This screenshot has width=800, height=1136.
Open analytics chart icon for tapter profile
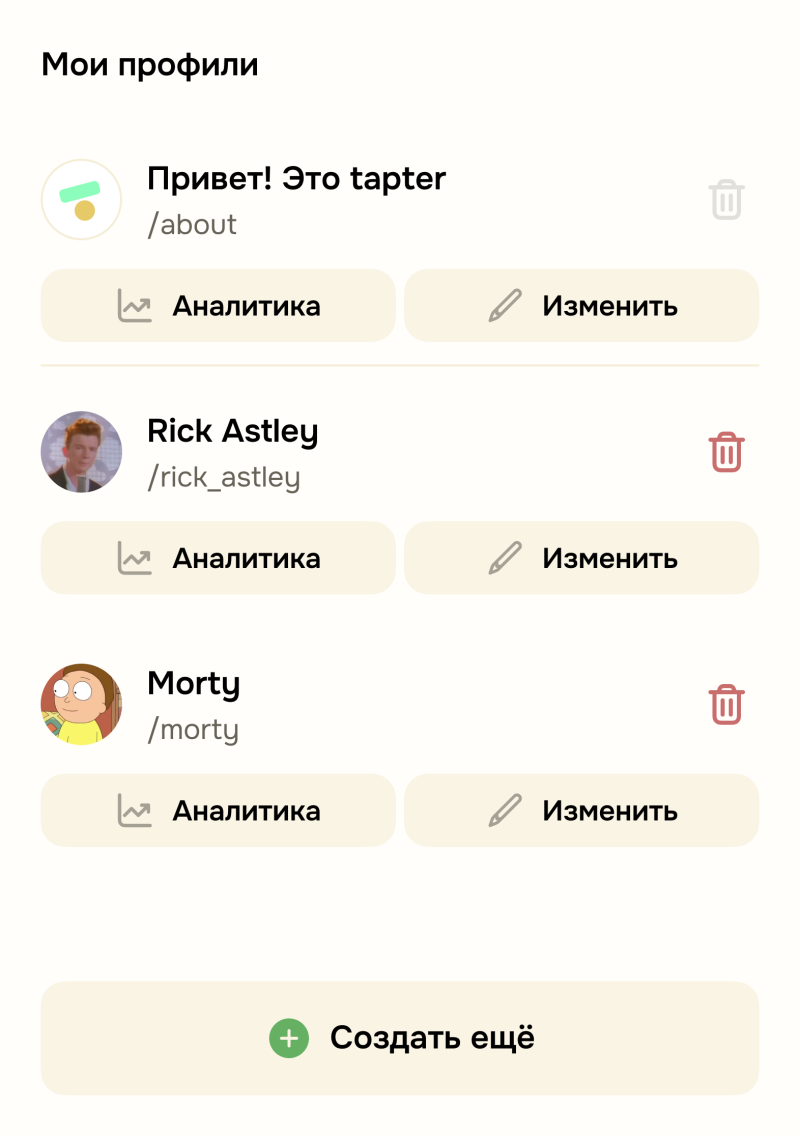[136, 305]
